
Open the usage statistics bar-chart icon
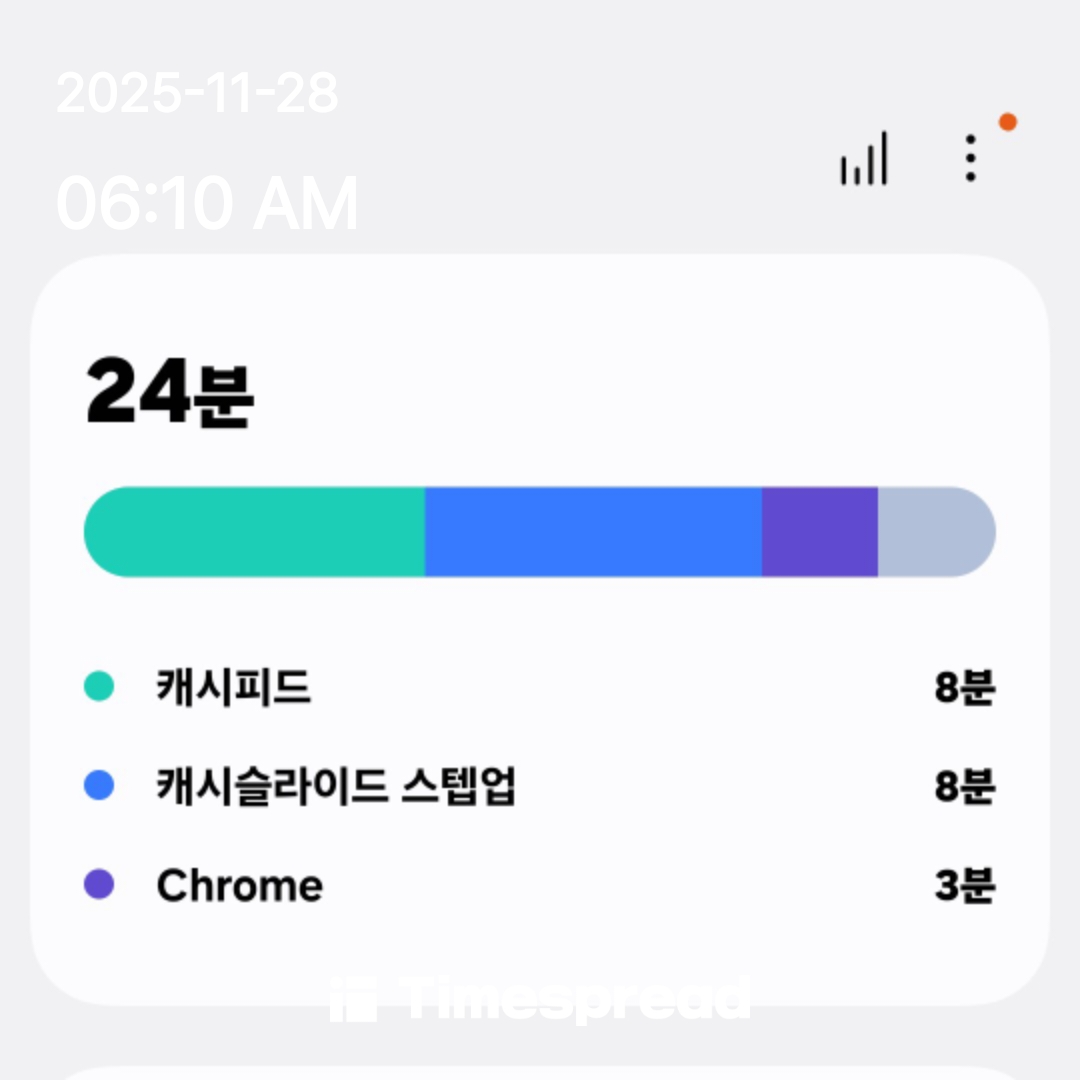click(864, 159)
